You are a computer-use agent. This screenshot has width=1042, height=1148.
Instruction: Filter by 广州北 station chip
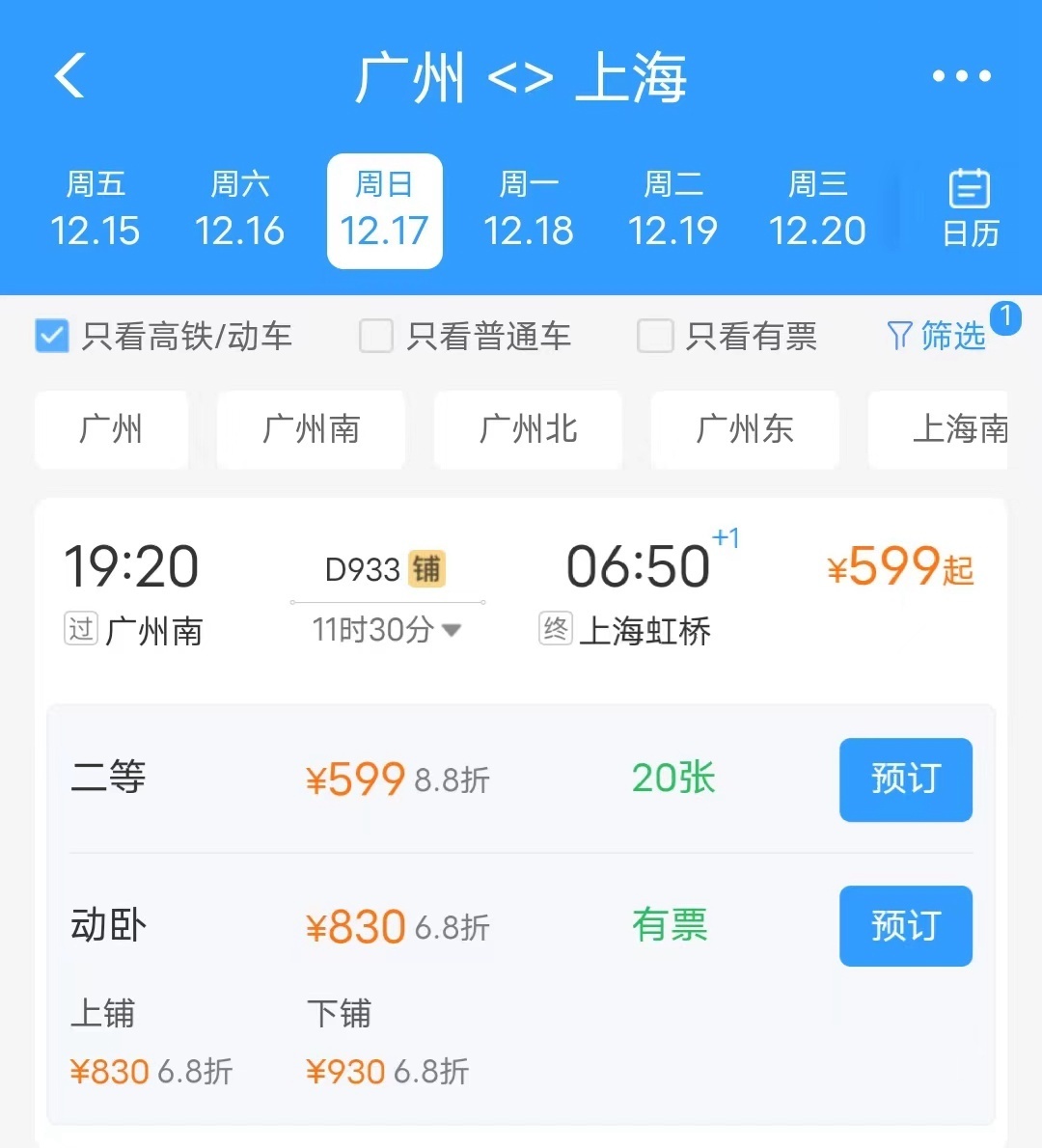(x=528, y=429)
